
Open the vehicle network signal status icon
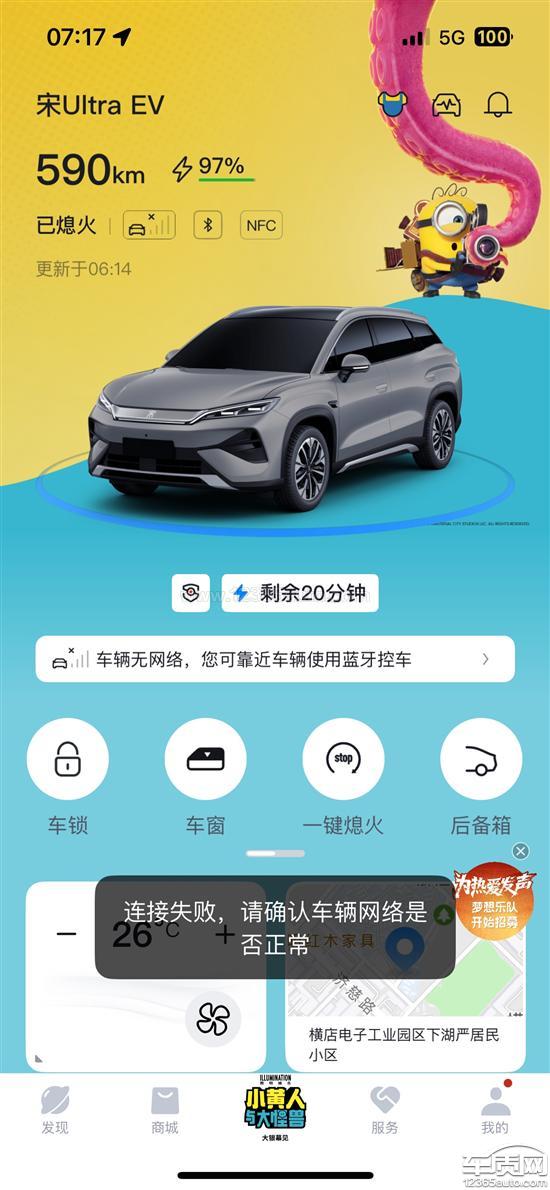(x=149, y=225)
